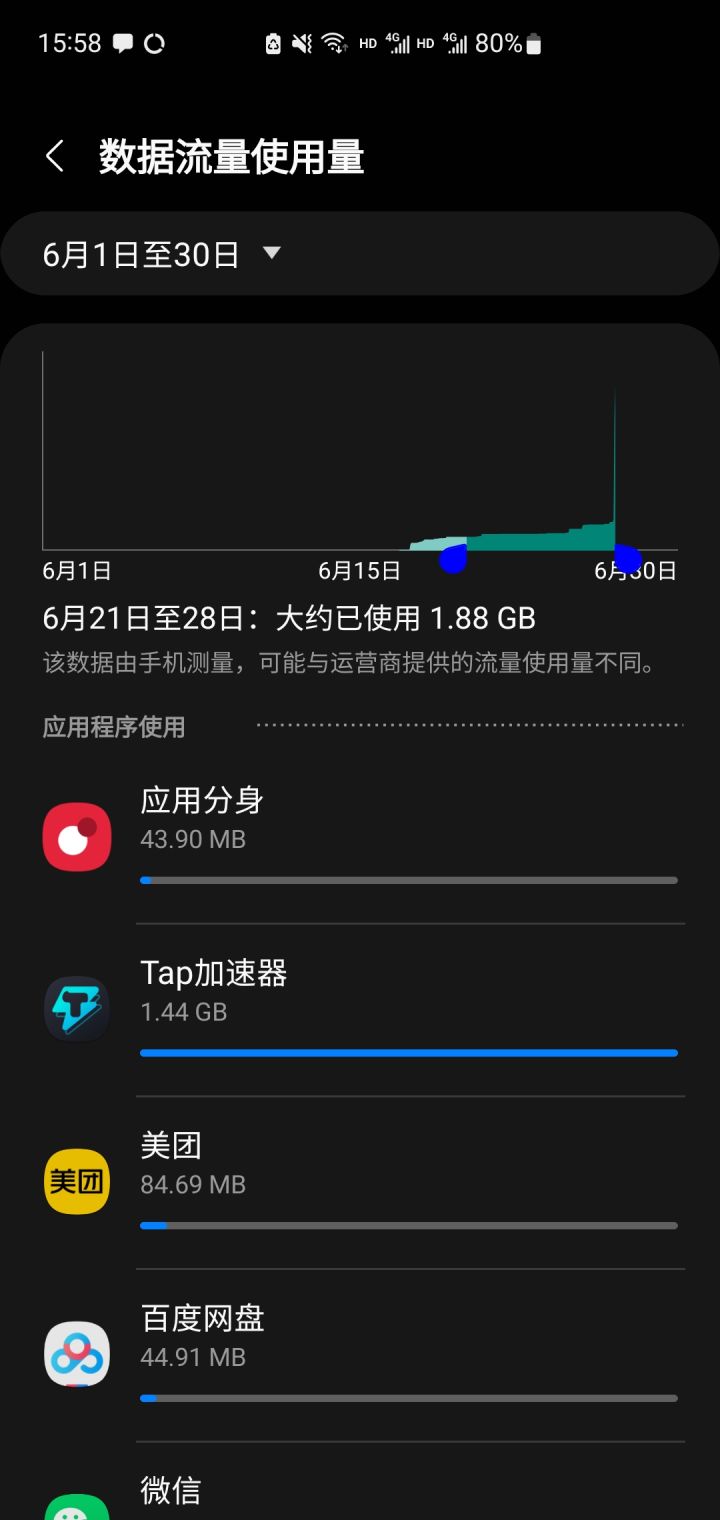Click the back navigation arrow
This screenshot has width=720, height=1520.
pyautogui.click(x=53, y=157)
